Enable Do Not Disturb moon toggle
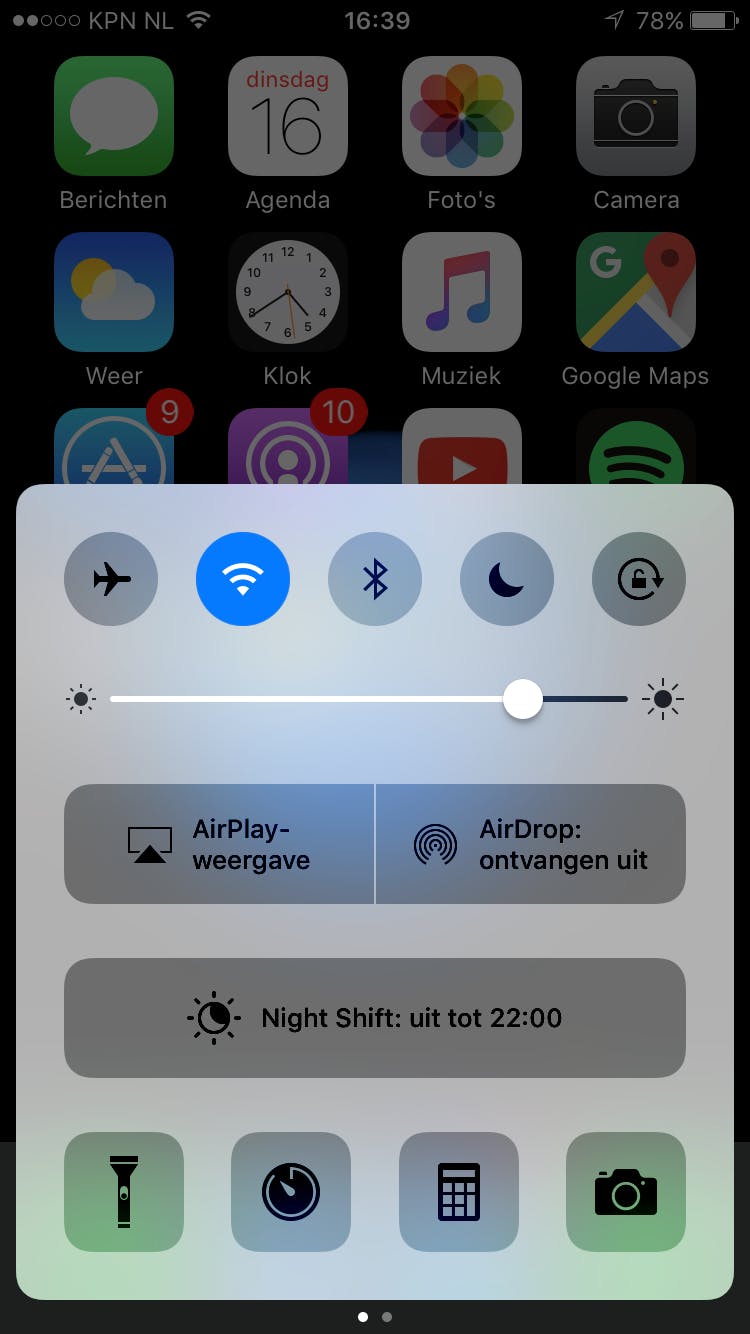 507,579
